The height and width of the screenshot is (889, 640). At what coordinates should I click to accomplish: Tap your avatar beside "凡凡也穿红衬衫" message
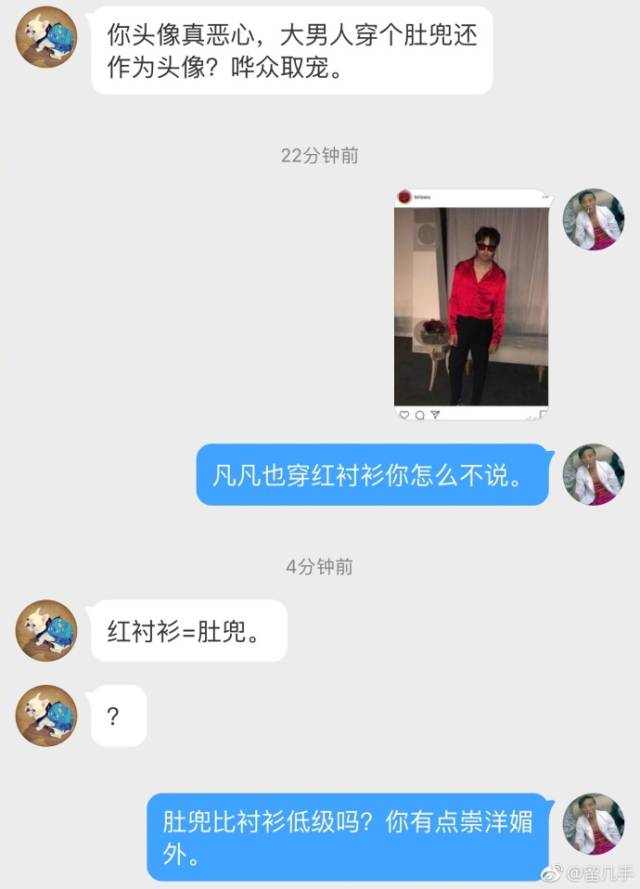click(593, 474)
